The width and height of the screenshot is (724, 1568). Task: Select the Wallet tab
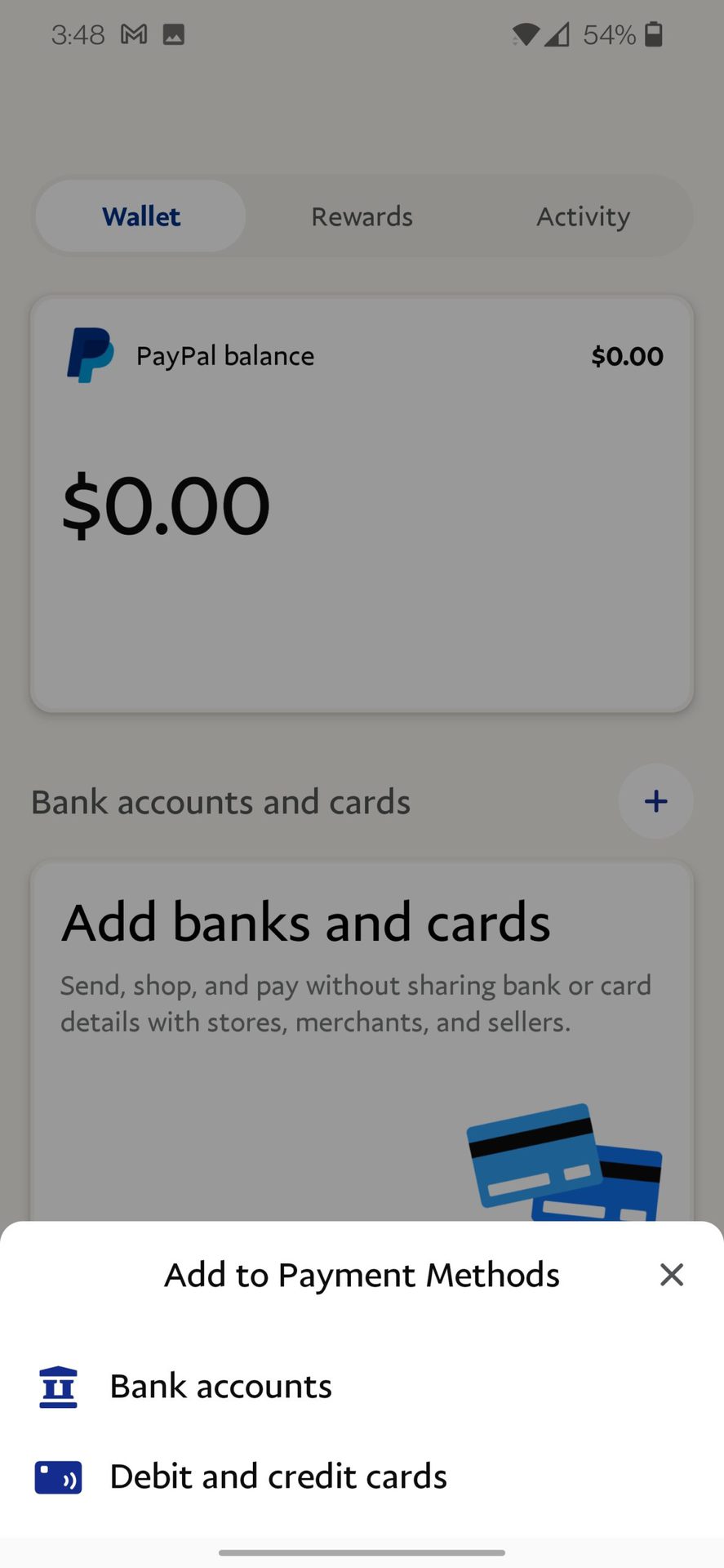click(141, 216)
